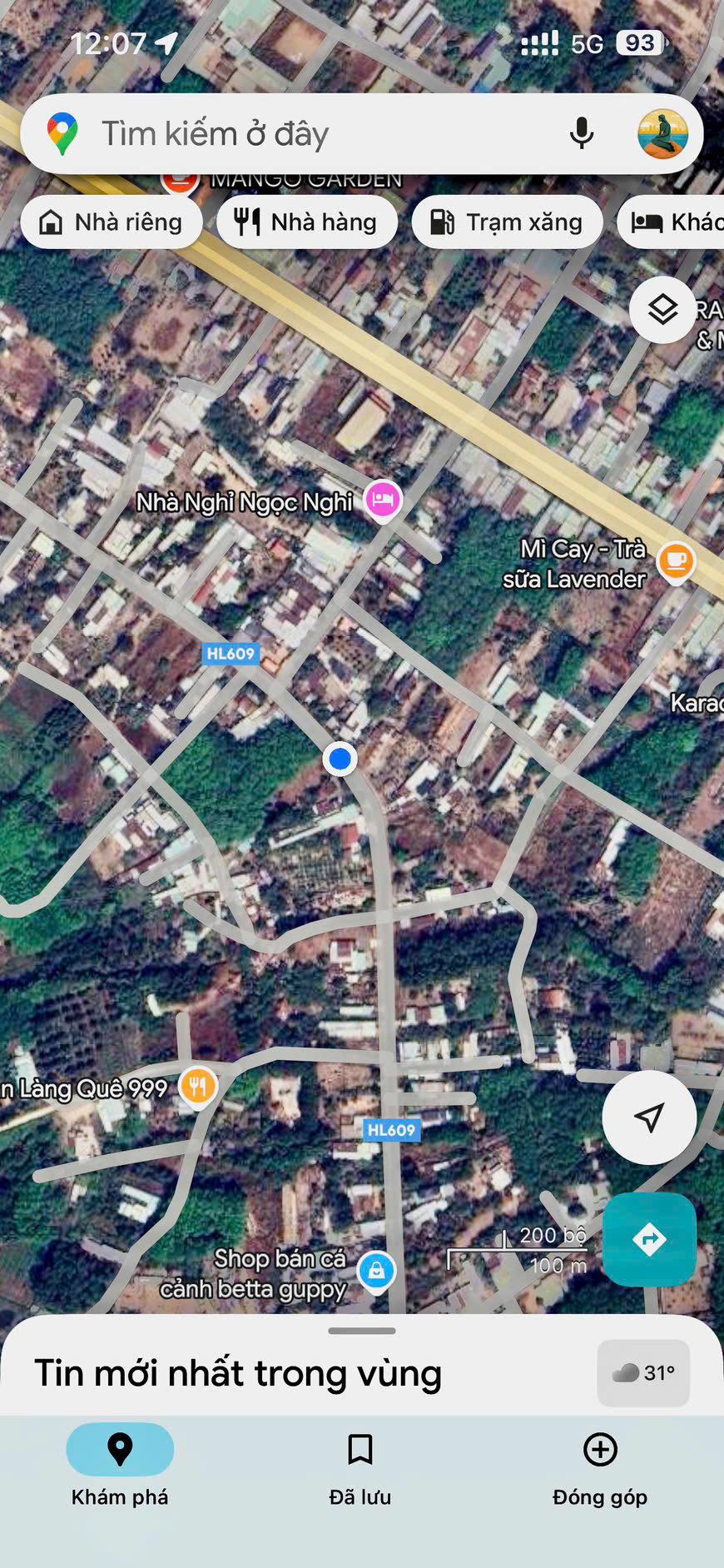The height and width of the screenshot is (1568, 724).
Task: Recenter map on my location
Action: 649,1117
